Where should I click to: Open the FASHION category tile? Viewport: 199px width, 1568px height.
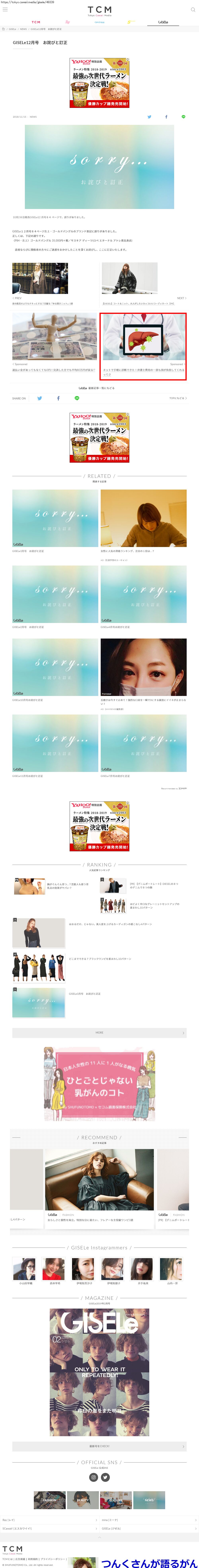[x=50, y=1500]
